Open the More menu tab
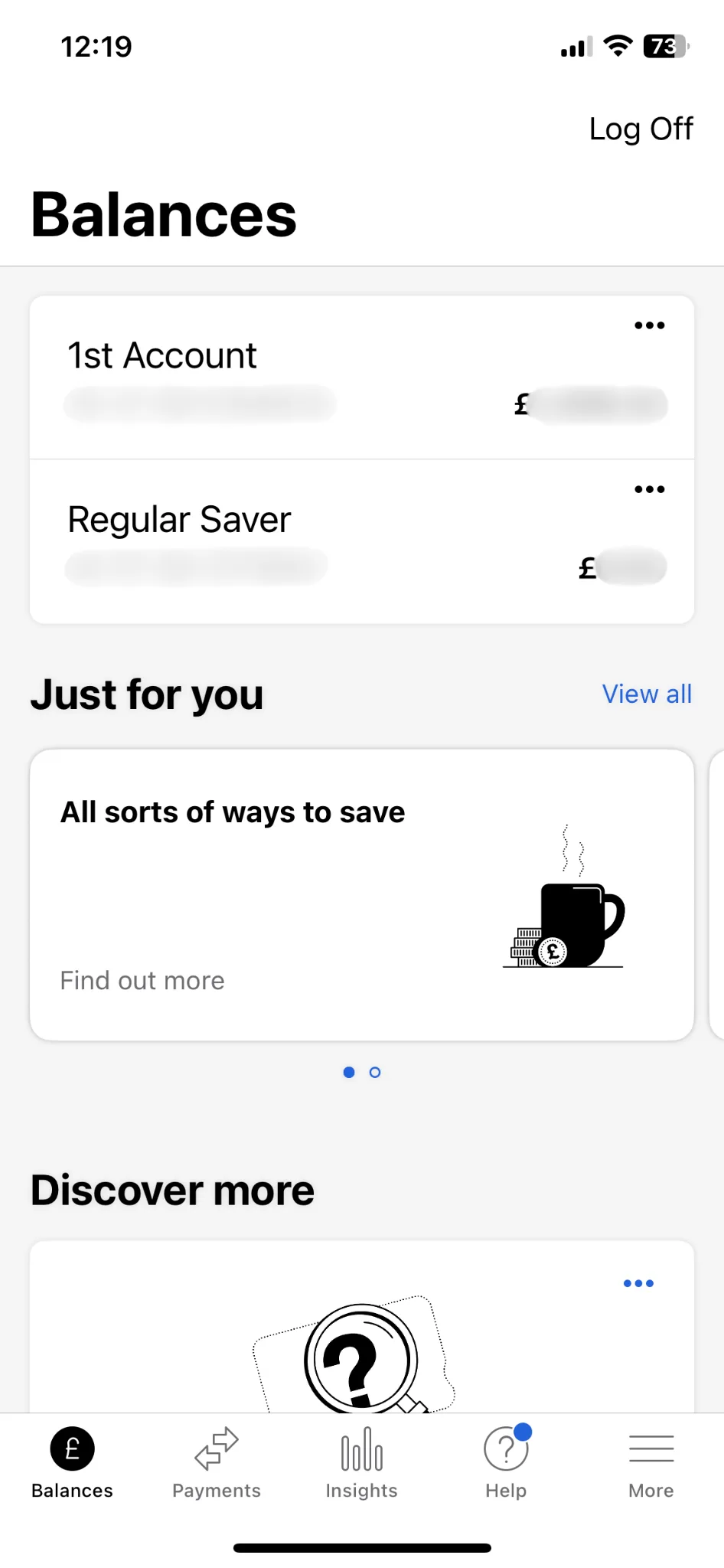 point(651,1462)
